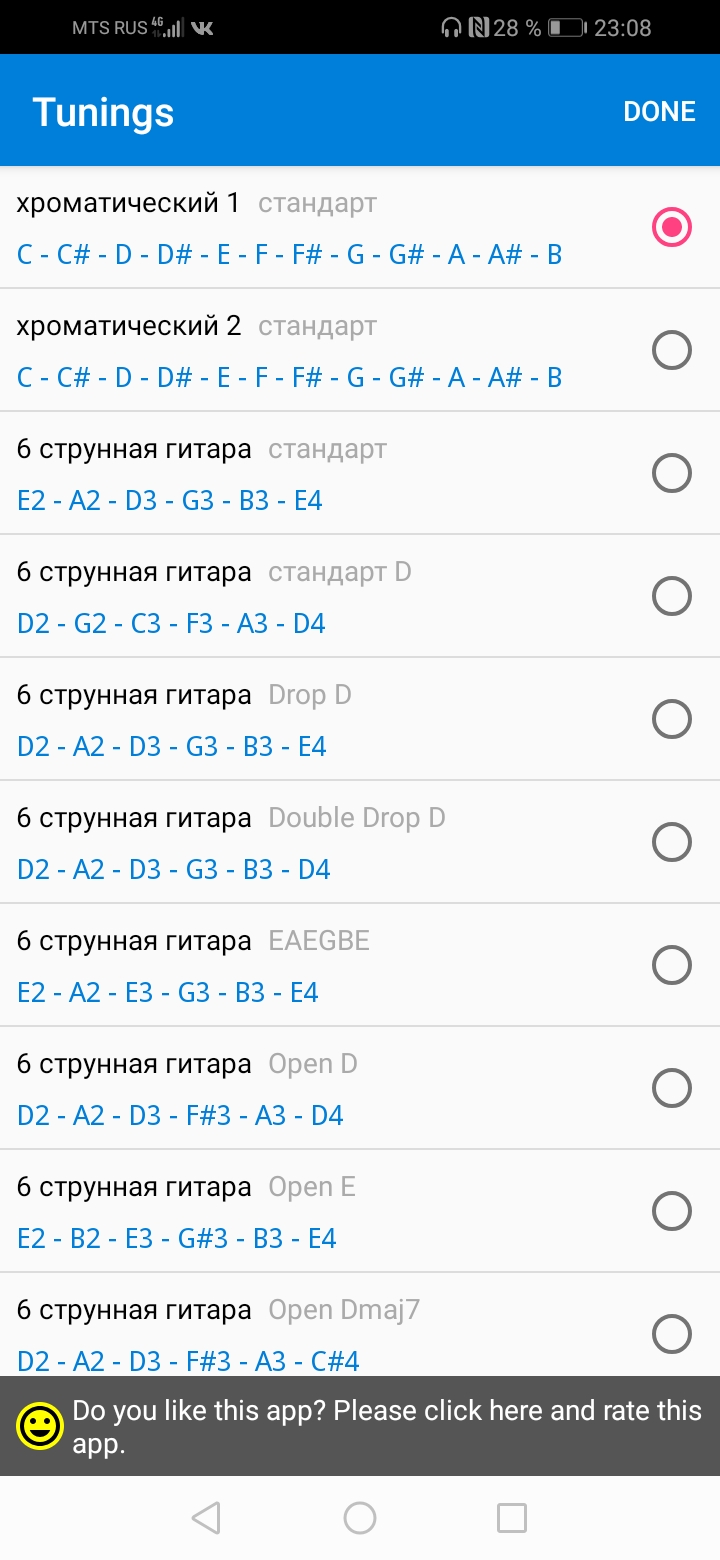Screen dimensions: 720x1560
Task: Select the Open E tuning
Action: coord(360,1211)
